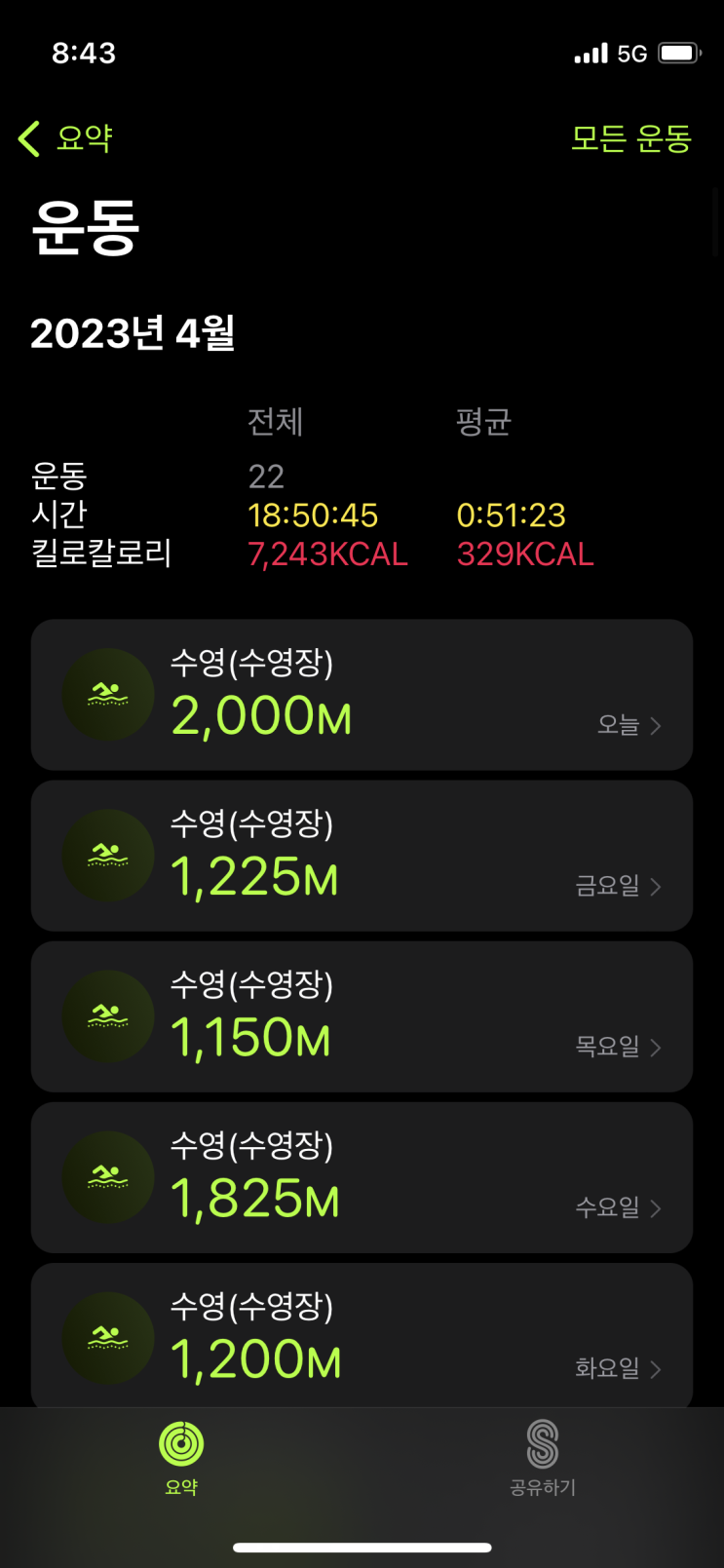The width and height of the screenshot is (724, 1568).
Task: Switch to the 공유하기 tab
Action: pyautogui.click(x=543, y=1457)
